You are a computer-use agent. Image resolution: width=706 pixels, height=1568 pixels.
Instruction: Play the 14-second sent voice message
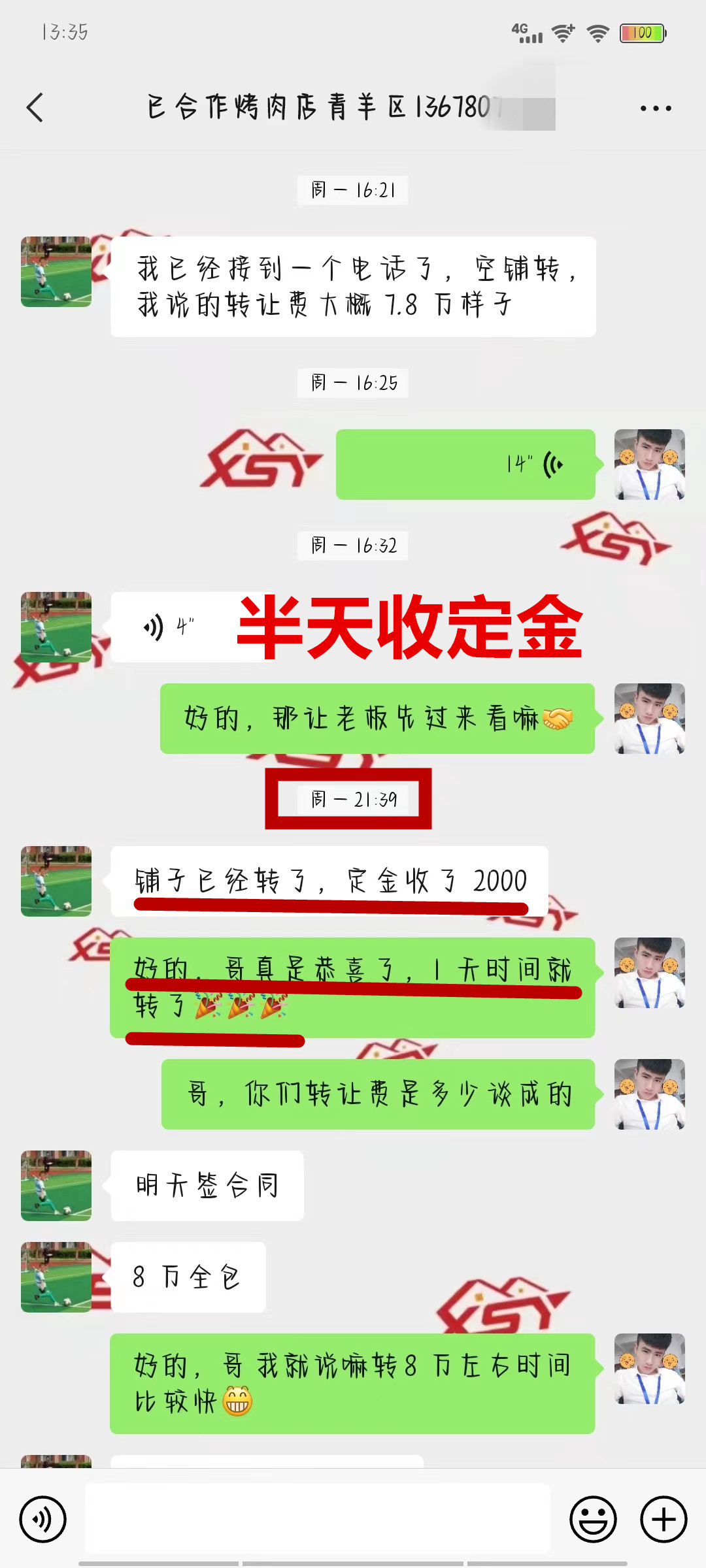[x=465, y=465]
